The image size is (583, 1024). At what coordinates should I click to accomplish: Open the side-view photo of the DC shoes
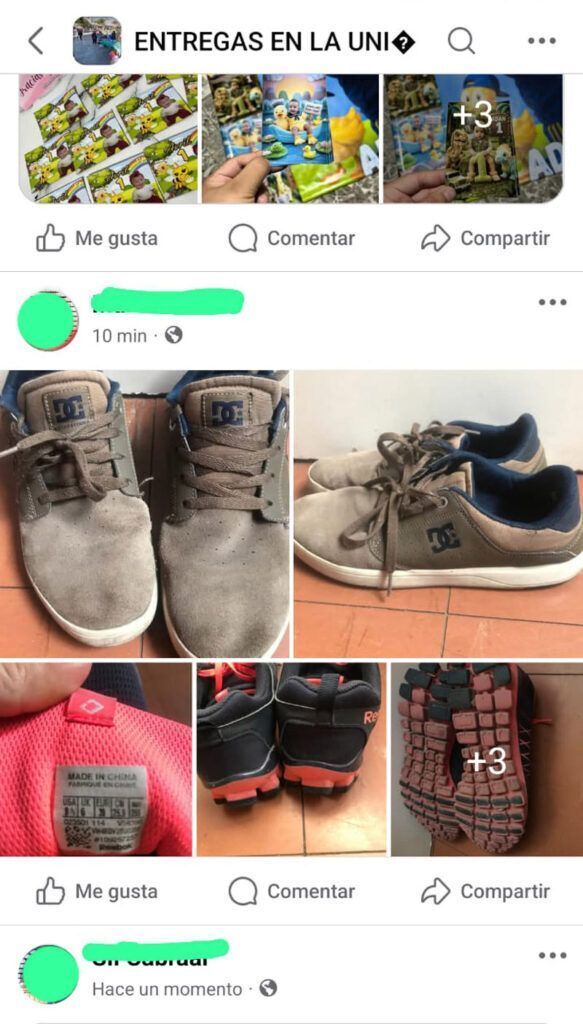438,514
